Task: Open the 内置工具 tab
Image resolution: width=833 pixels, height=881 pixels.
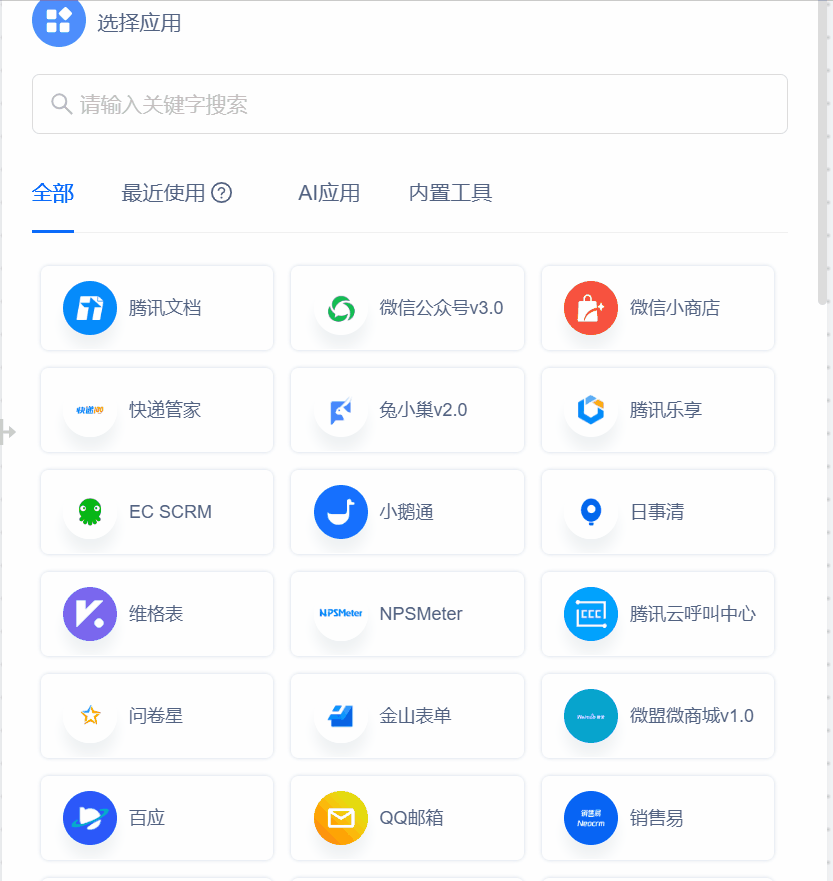Action: point(450,193)
